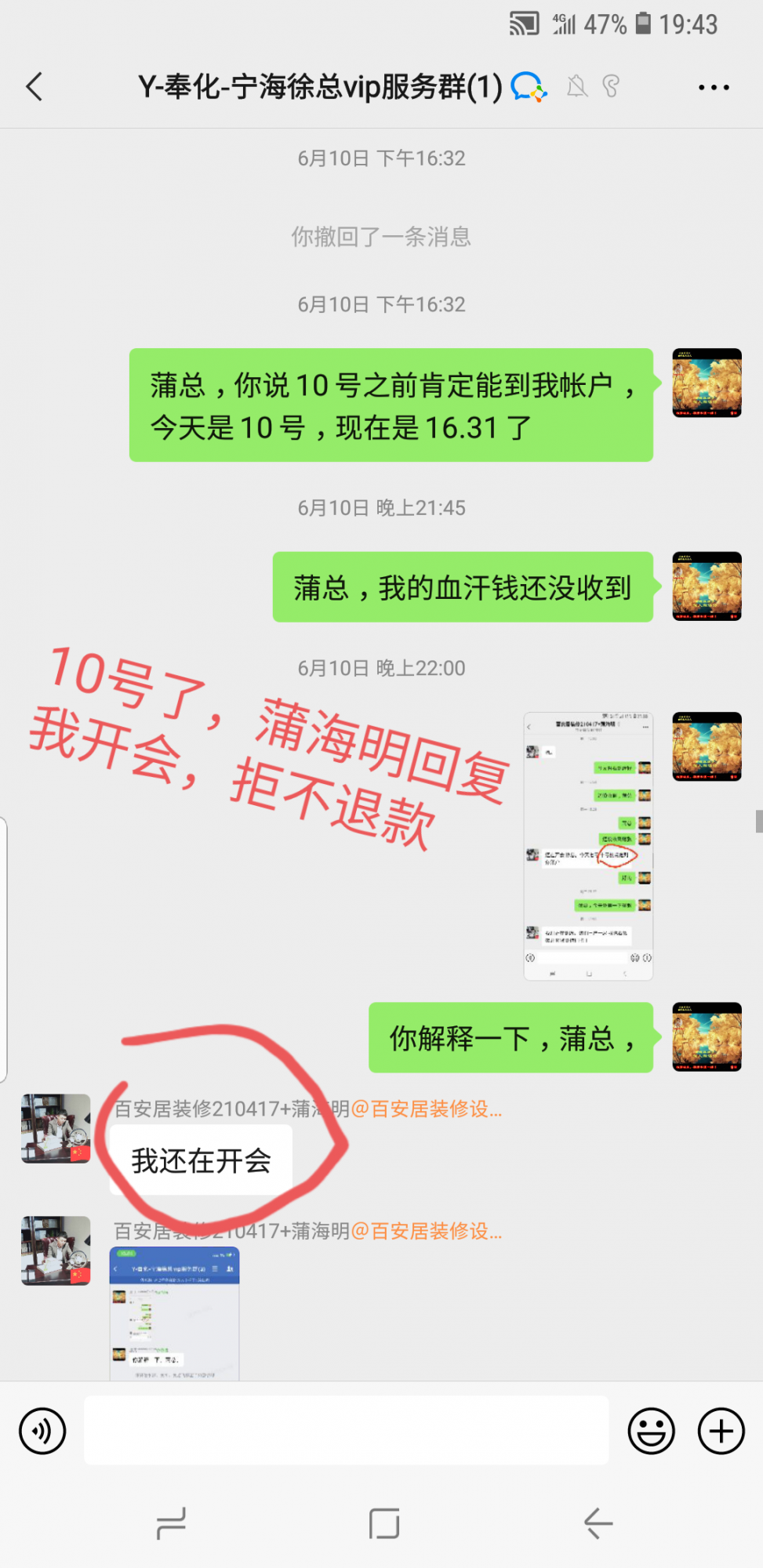Open the screenshot image sent by 蒲海明
The height and width of the screenshot is (1568, 763).
[x=174, y=1312]
